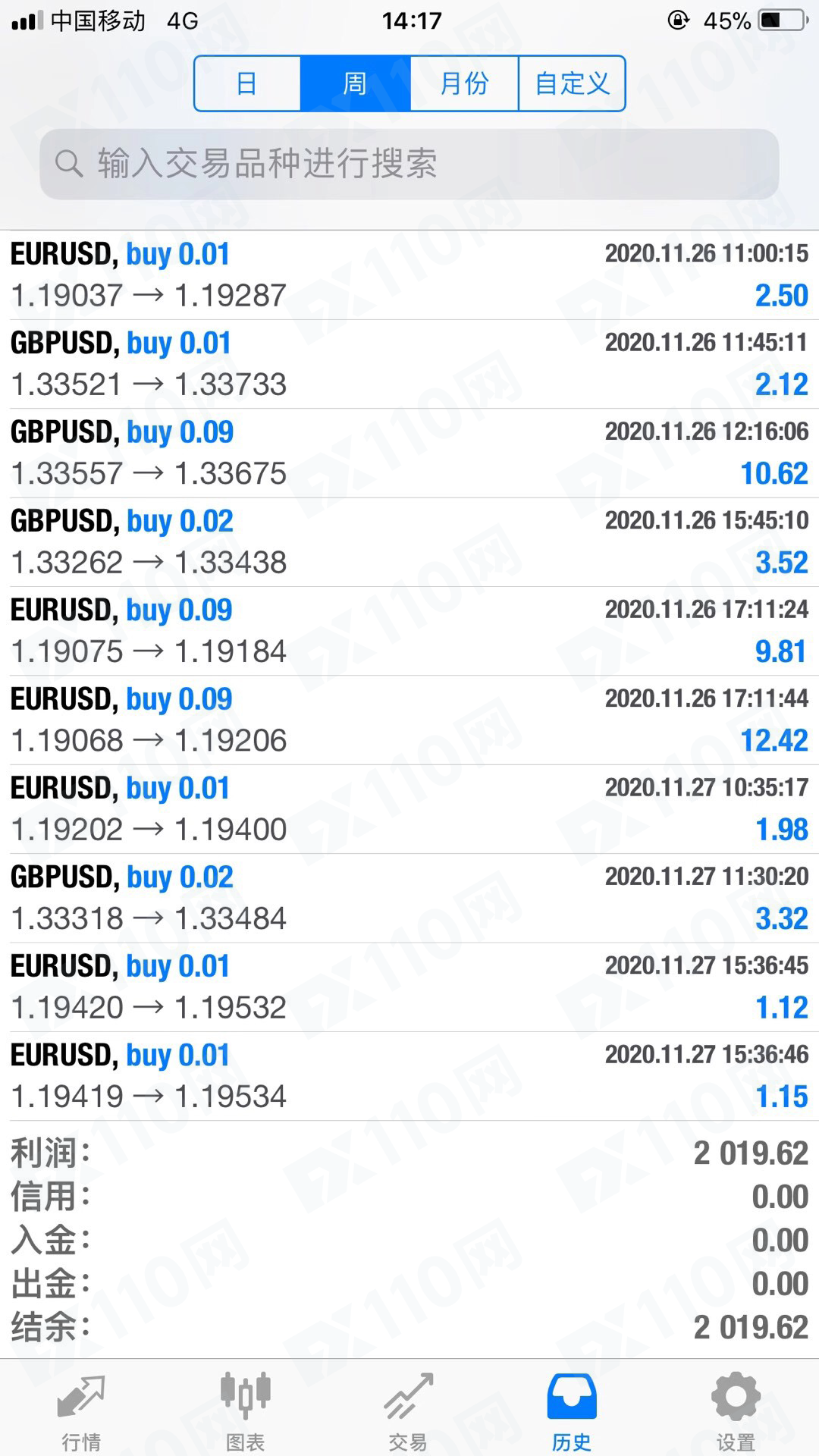Open the EURUSD trade with profit 12.42
Viewport: 819px width, 1456px height.
(x=409, y=720)
